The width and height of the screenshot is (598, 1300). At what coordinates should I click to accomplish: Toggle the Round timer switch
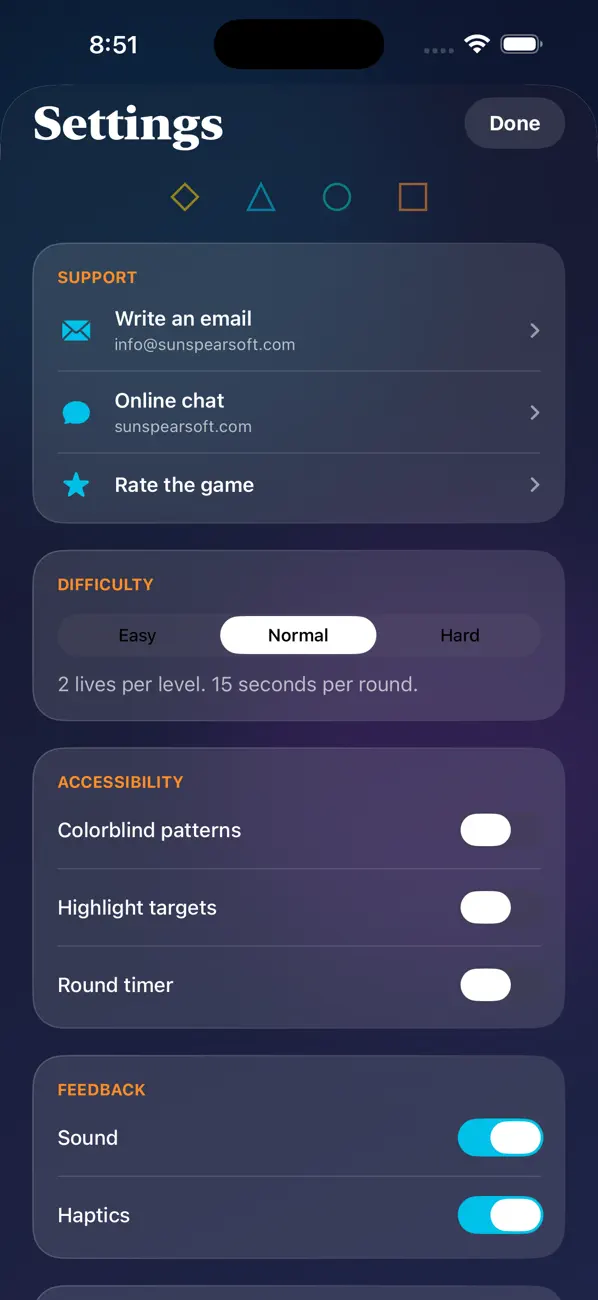501,985
